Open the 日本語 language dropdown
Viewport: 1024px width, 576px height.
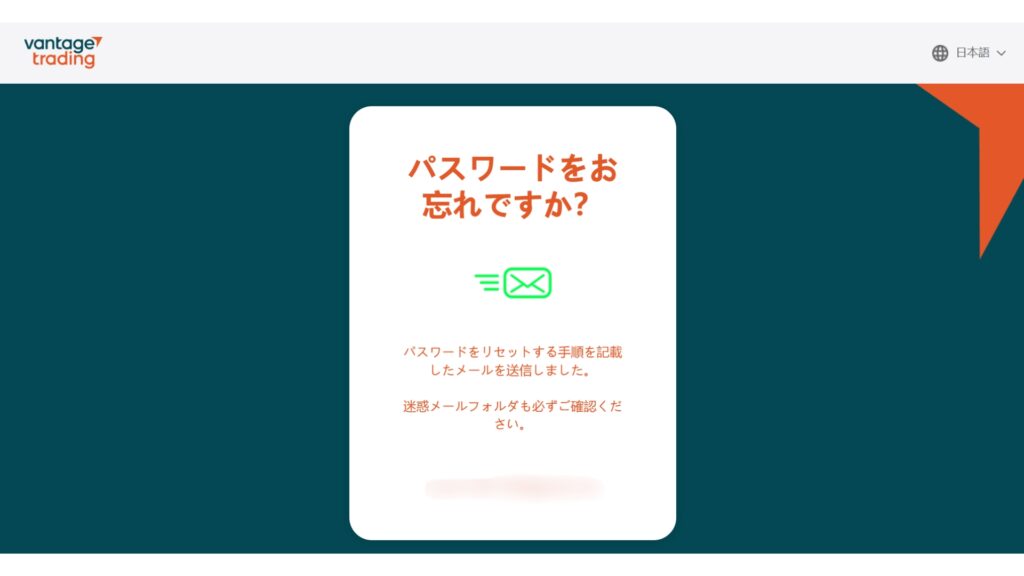(x=969, y=53)
